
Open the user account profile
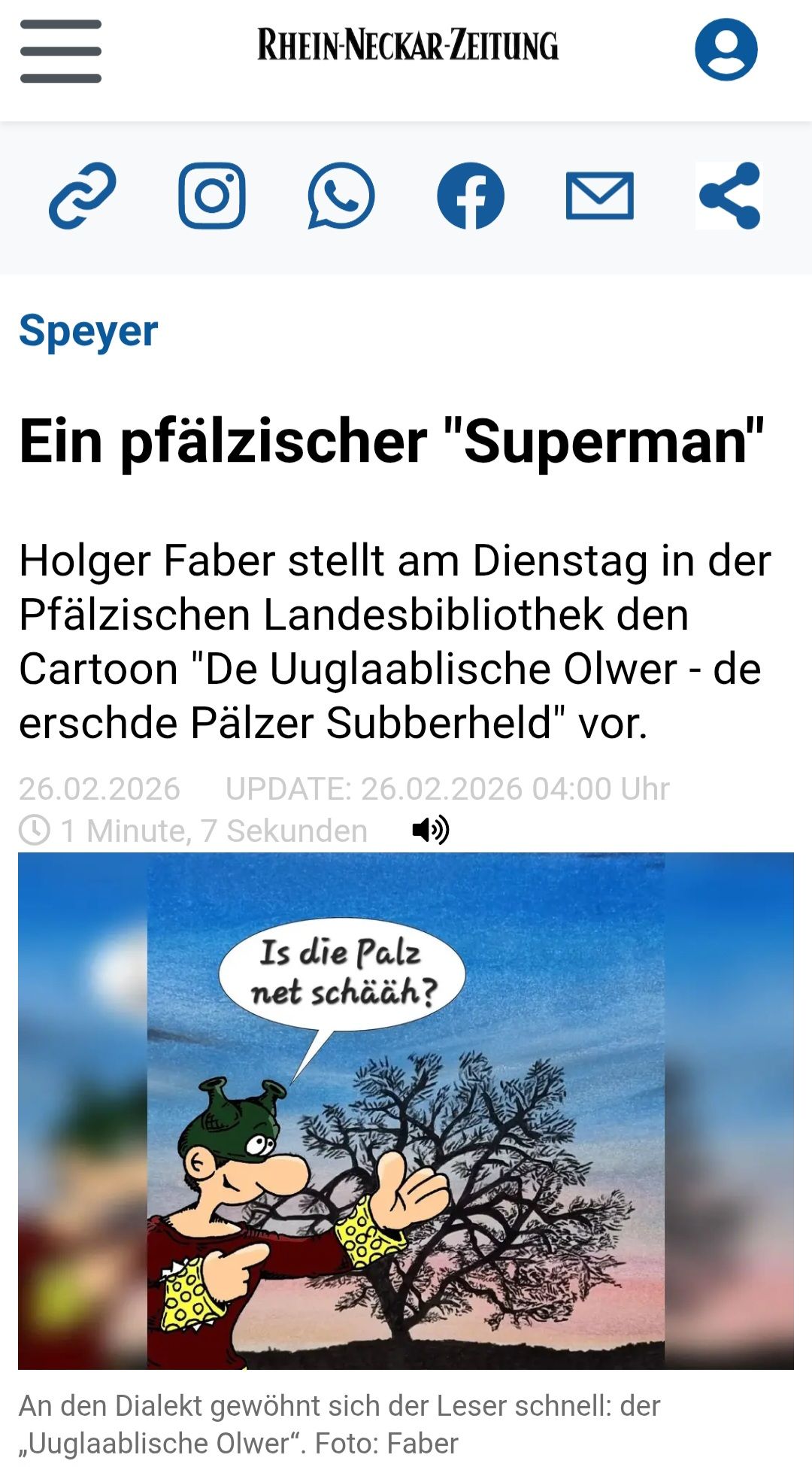pyautogui.click(x=726, y=50)
